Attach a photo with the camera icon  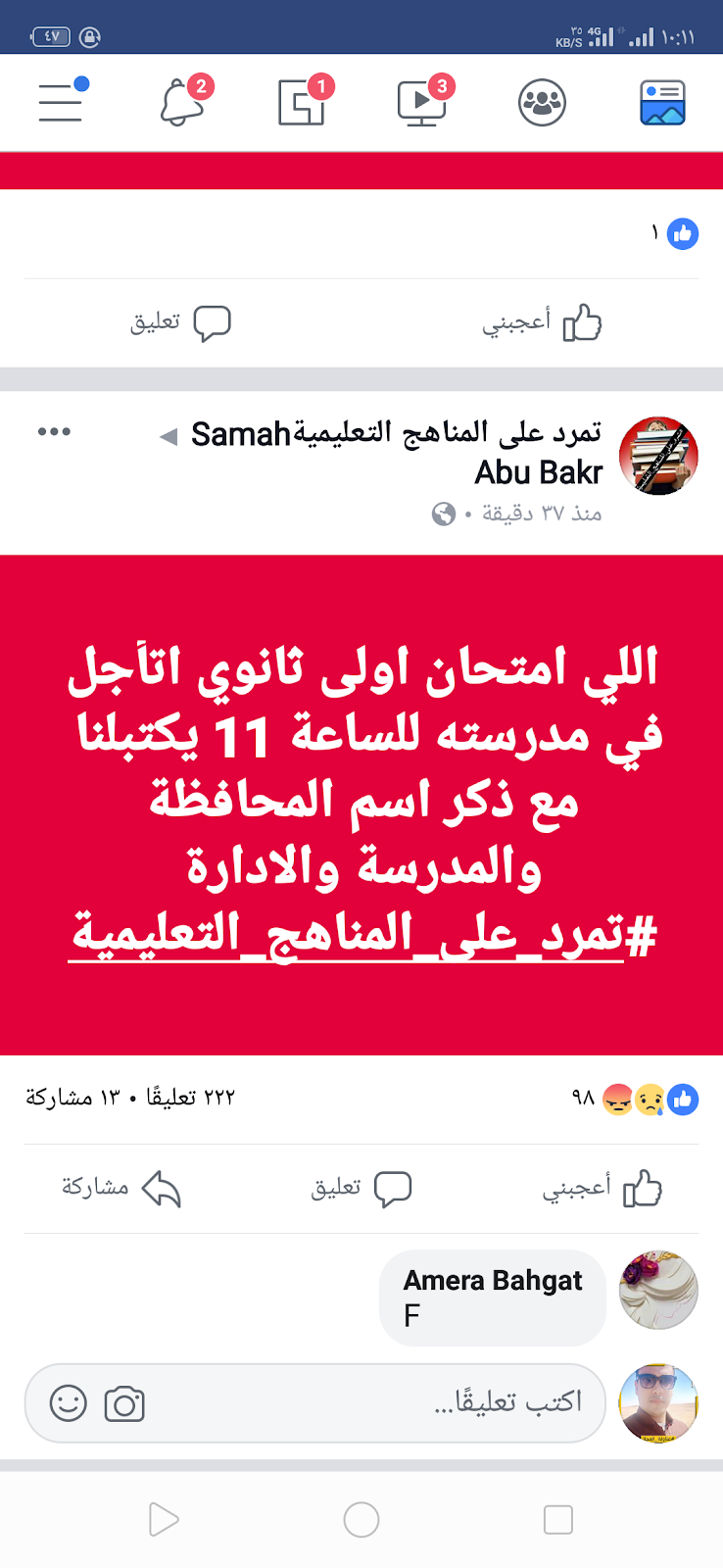click(124, 1403)
